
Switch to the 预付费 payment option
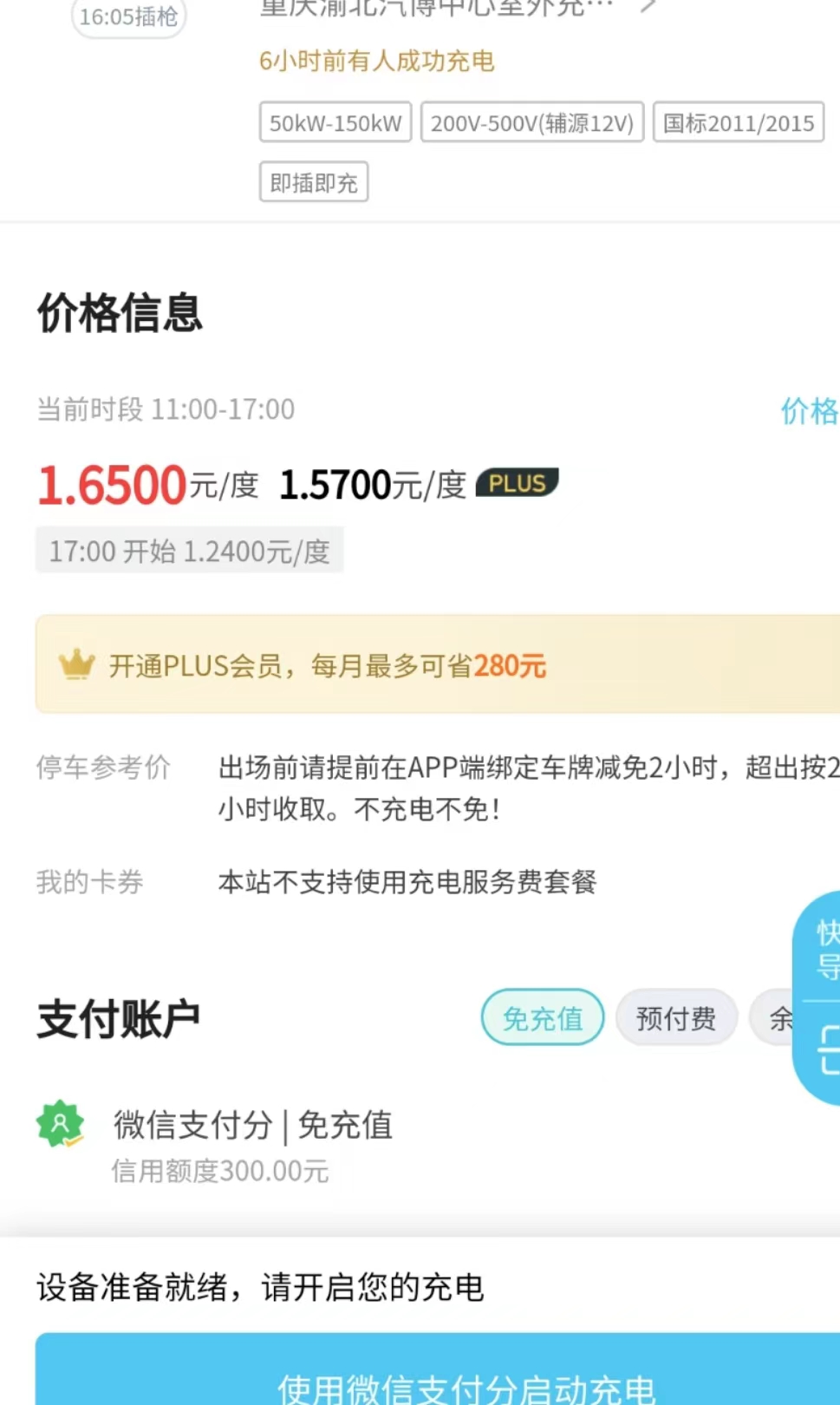(676, 1017)
